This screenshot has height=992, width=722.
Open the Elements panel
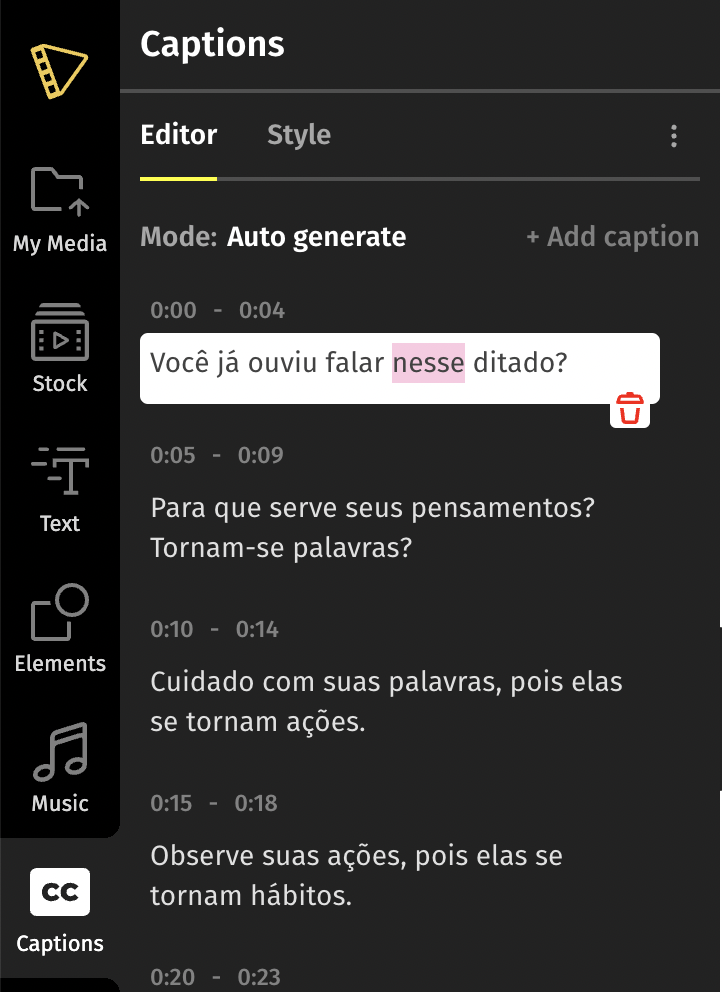(x=60, y=630)
